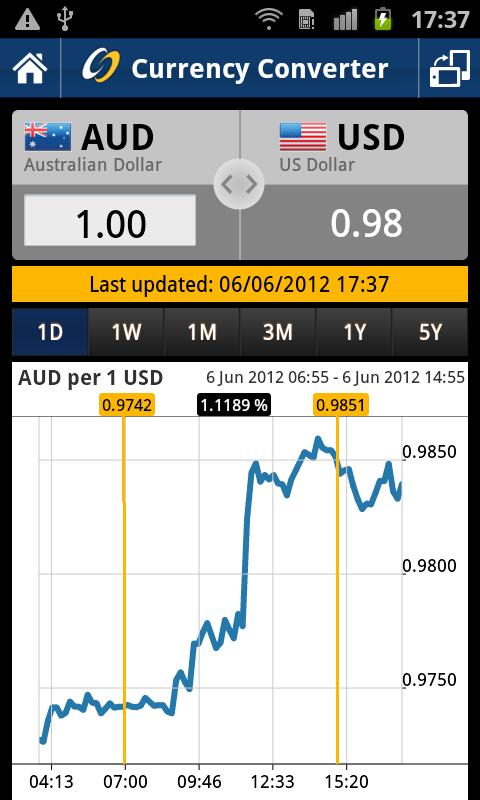The height and width of the screenshot is (800, 480).
Task: View the 1Y chart range
Action: (354, 332)
